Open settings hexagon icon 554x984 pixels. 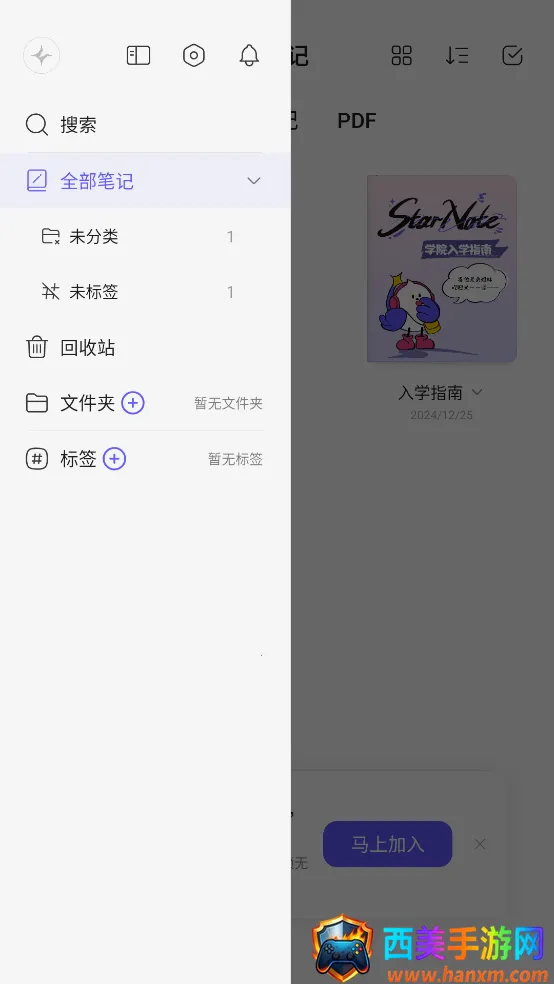[x=194, y=56]
